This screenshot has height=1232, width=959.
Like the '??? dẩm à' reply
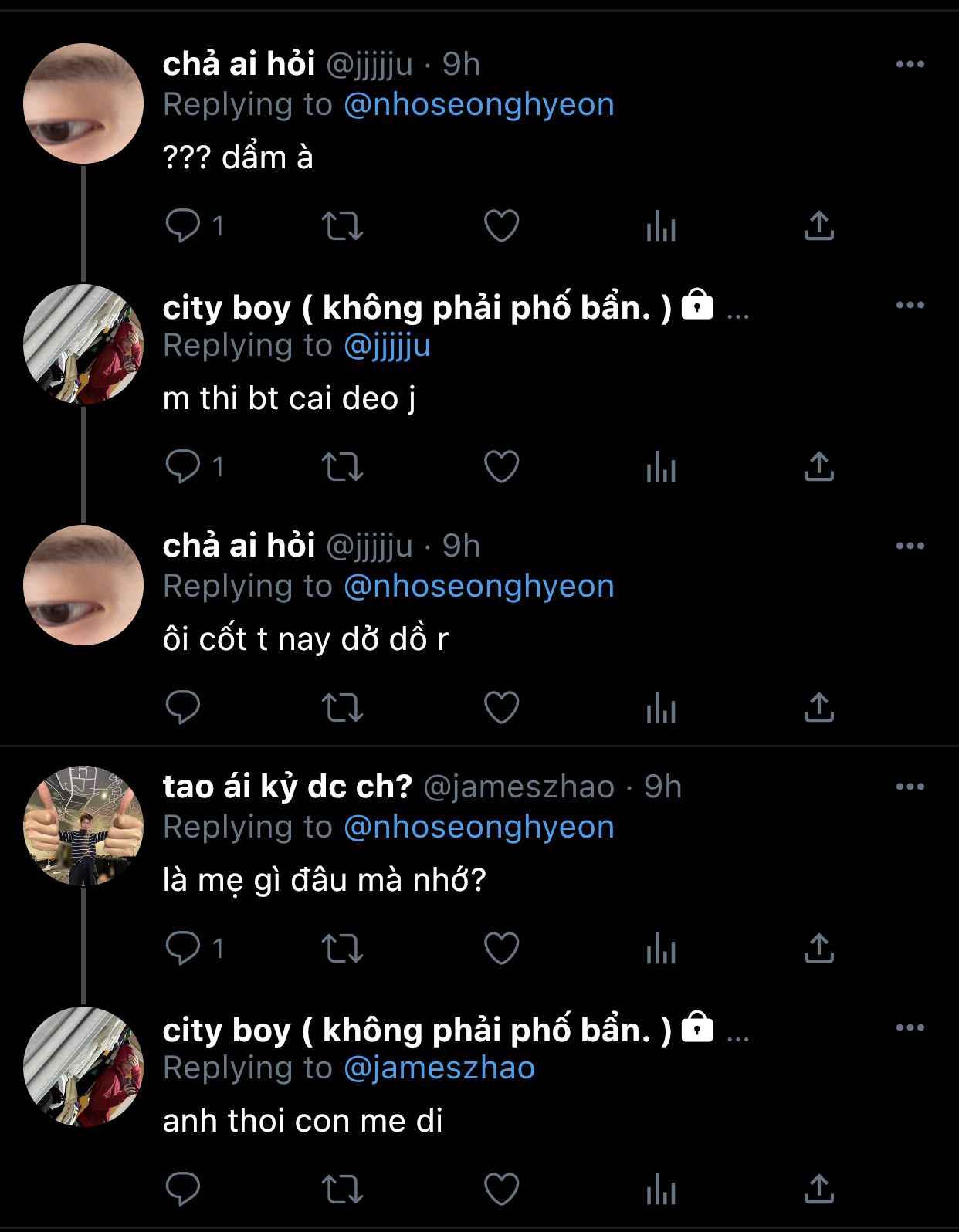501,226
